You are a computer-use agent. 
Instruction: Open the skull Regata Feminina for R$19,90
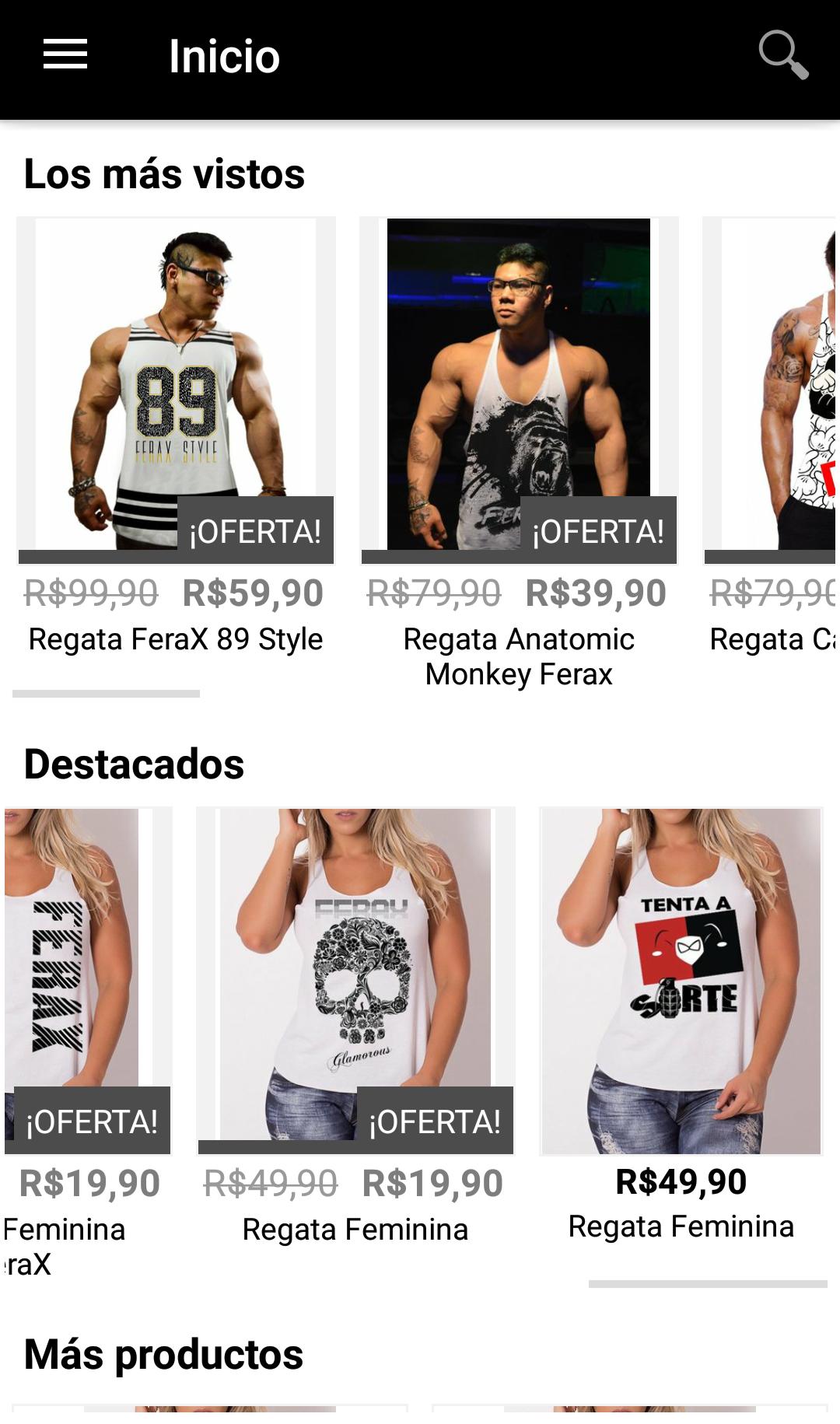click(x=355, y=1028)
